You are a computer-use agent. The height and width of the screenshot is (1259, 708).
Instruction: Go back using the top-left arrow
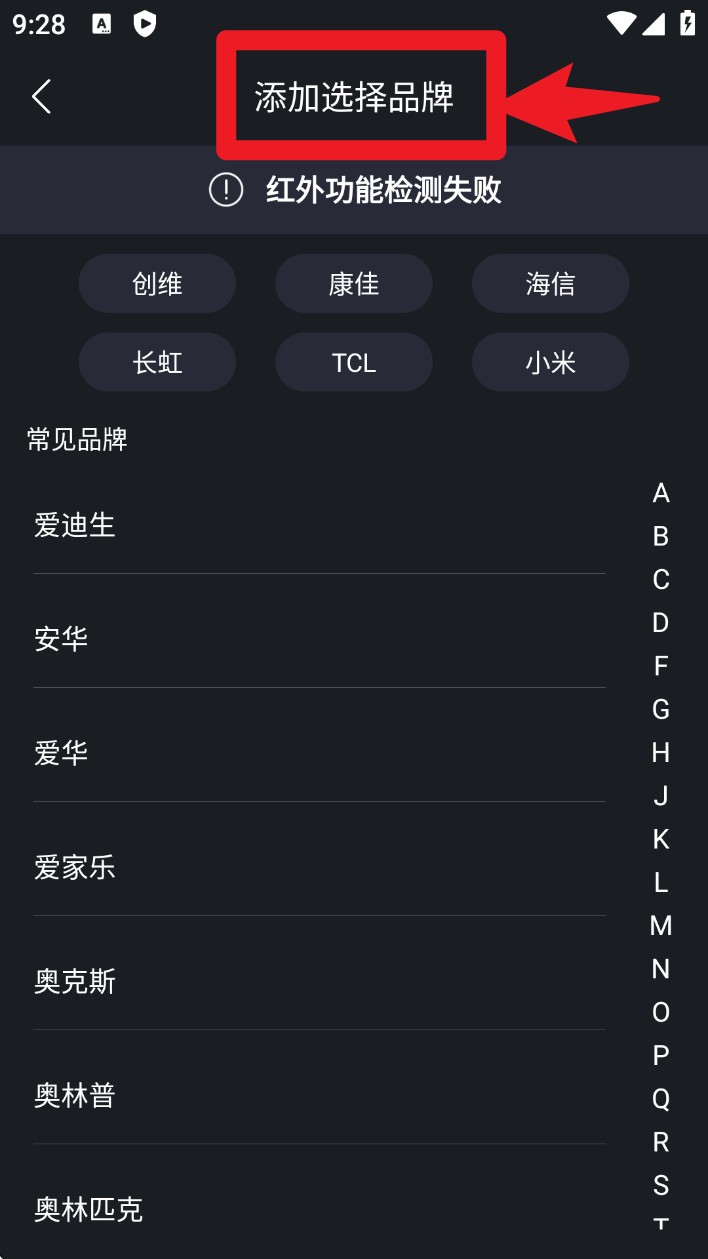pos(41,97)
